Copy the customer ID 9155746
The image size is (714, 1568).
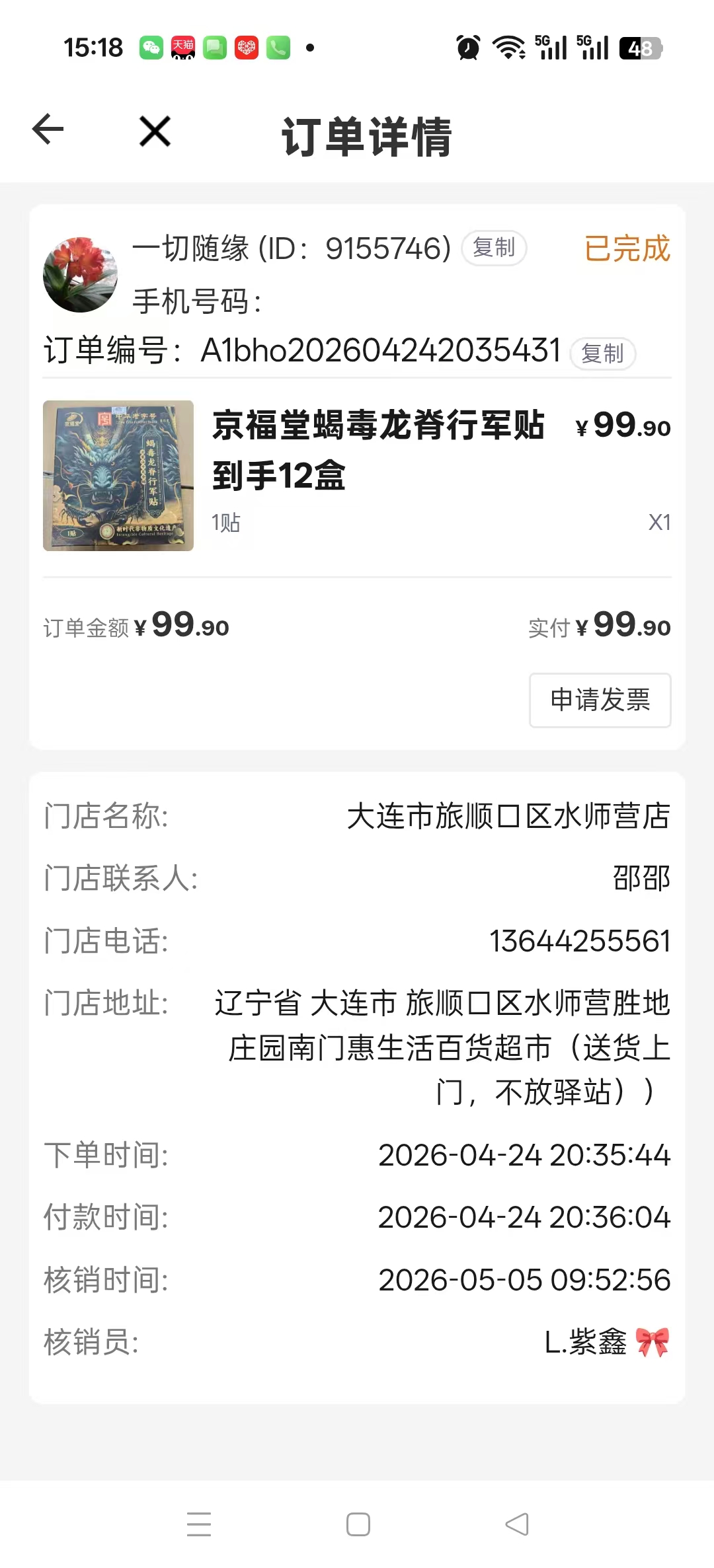[494, 248]
